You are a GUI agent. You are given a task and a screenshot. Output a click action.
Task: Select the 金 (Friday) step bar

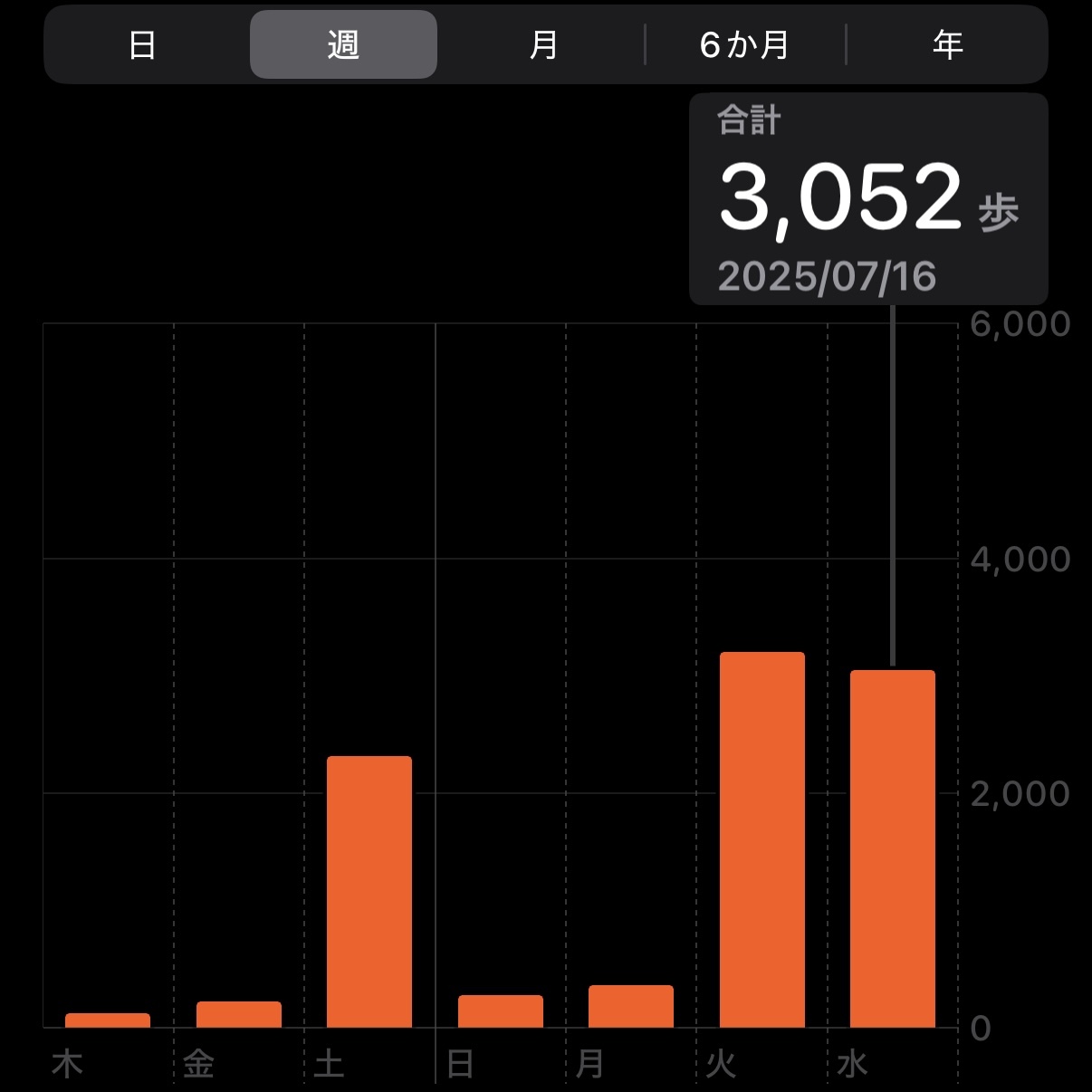tap(239, 1014)
